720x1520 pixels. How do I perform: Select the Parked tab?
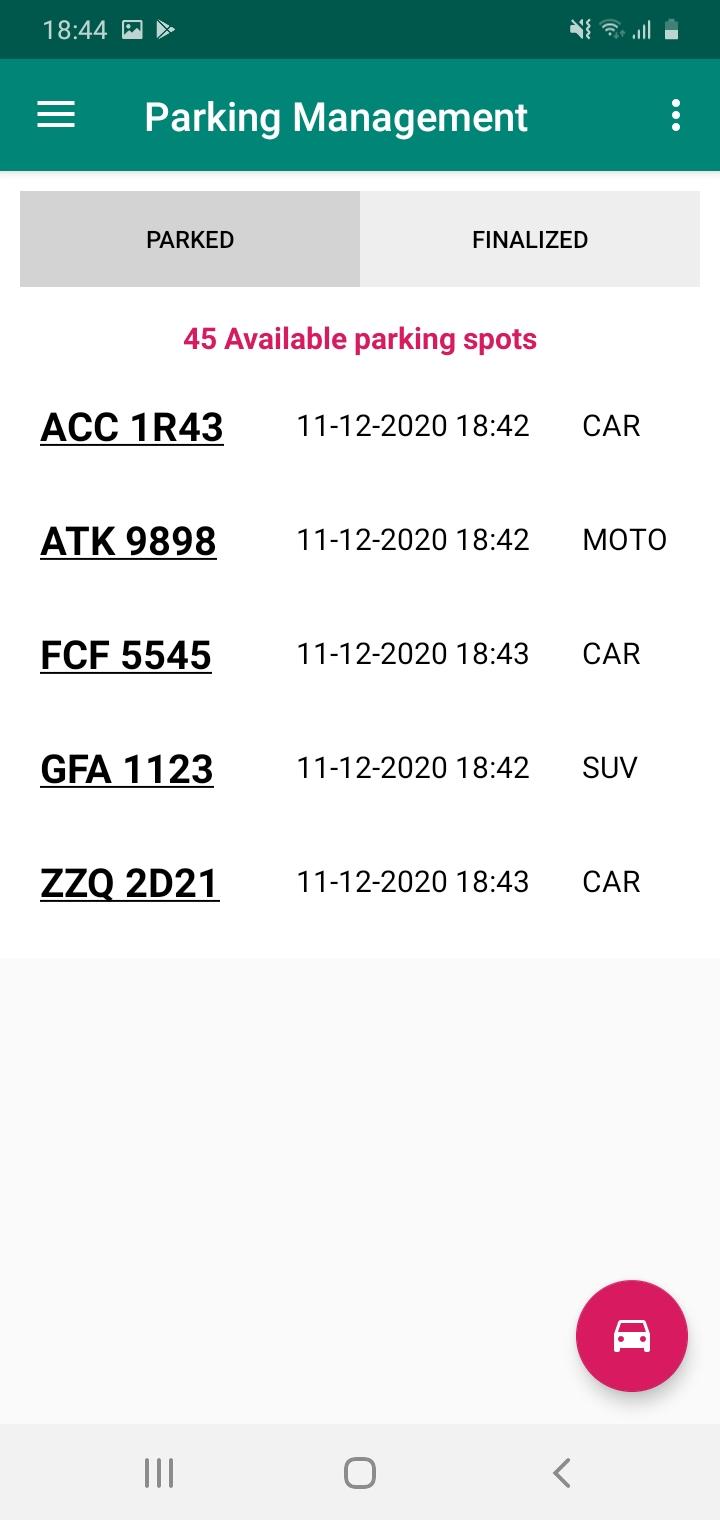click(x=190, y=239)
